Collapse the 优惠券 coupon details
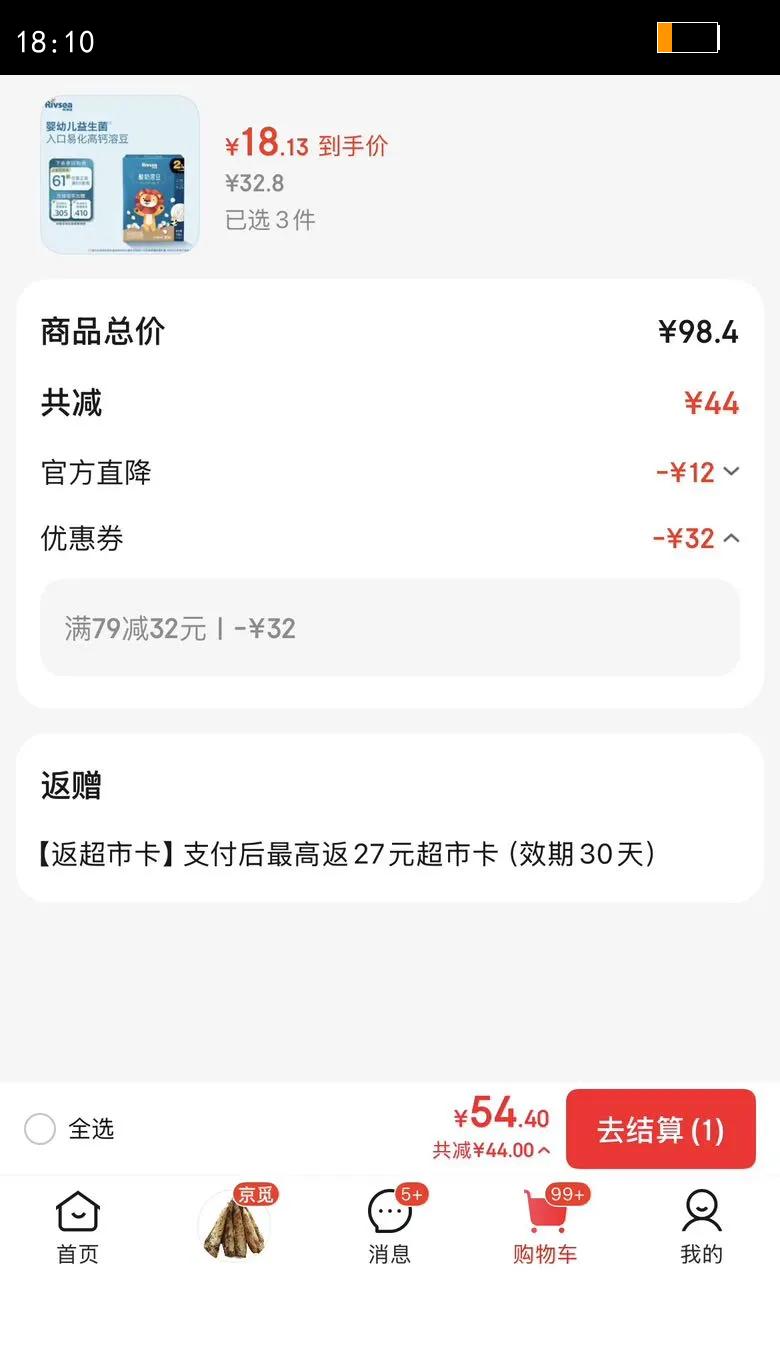This screenshot has width=780, height=1345. point(731,539)
